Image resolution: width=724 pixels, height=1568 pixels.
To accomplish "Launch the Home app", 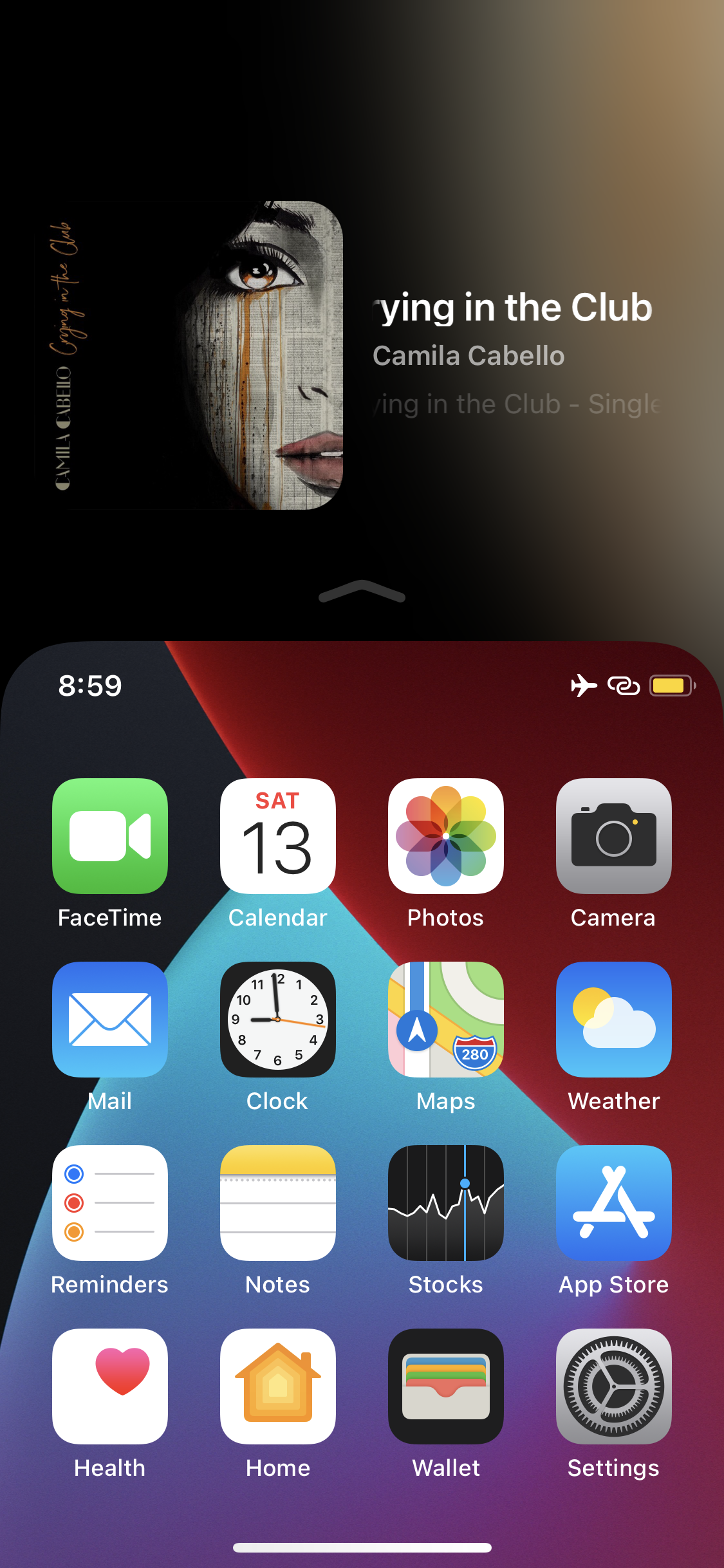I will (x=278, y=1386).
